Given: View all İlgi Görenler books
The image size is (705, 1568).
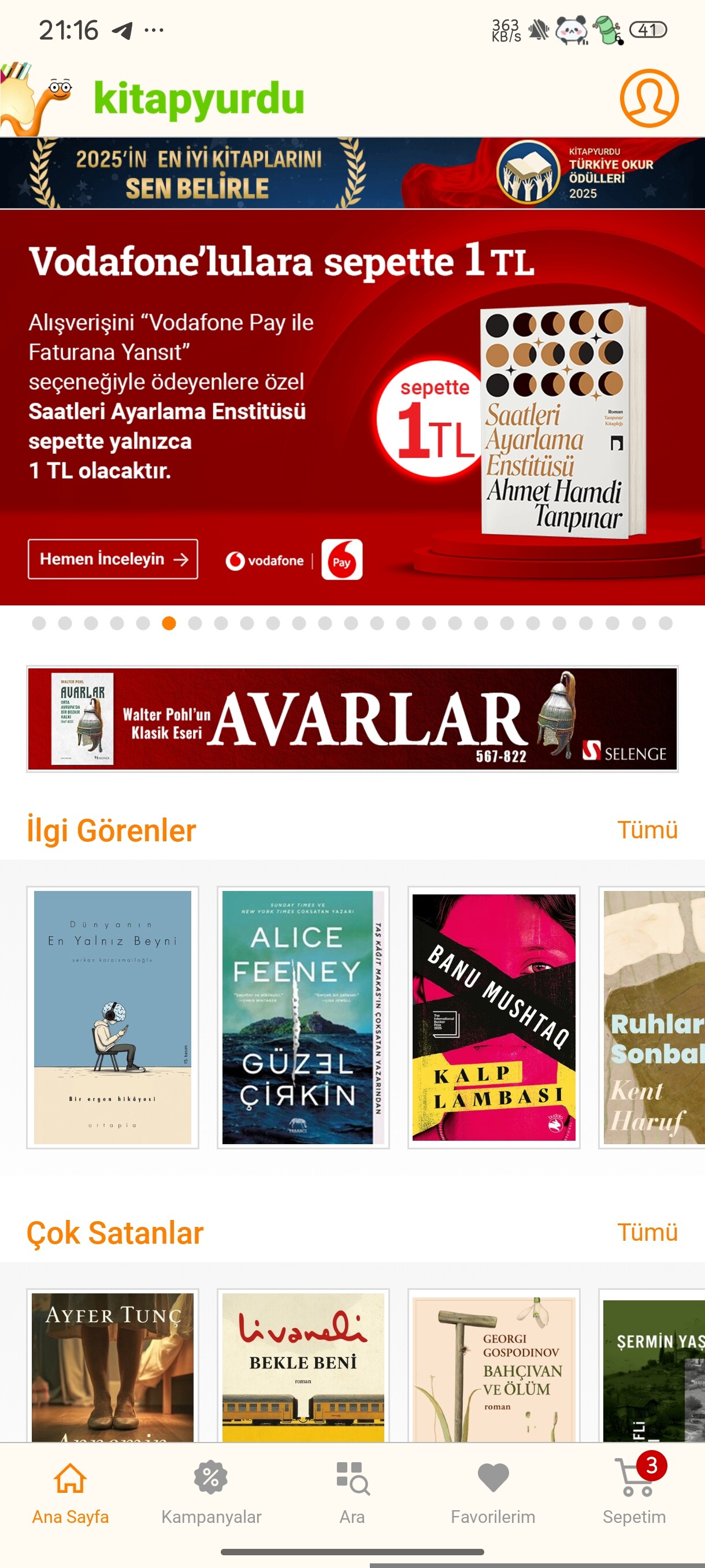Looking at the screenshot, I should pos(647,830).
